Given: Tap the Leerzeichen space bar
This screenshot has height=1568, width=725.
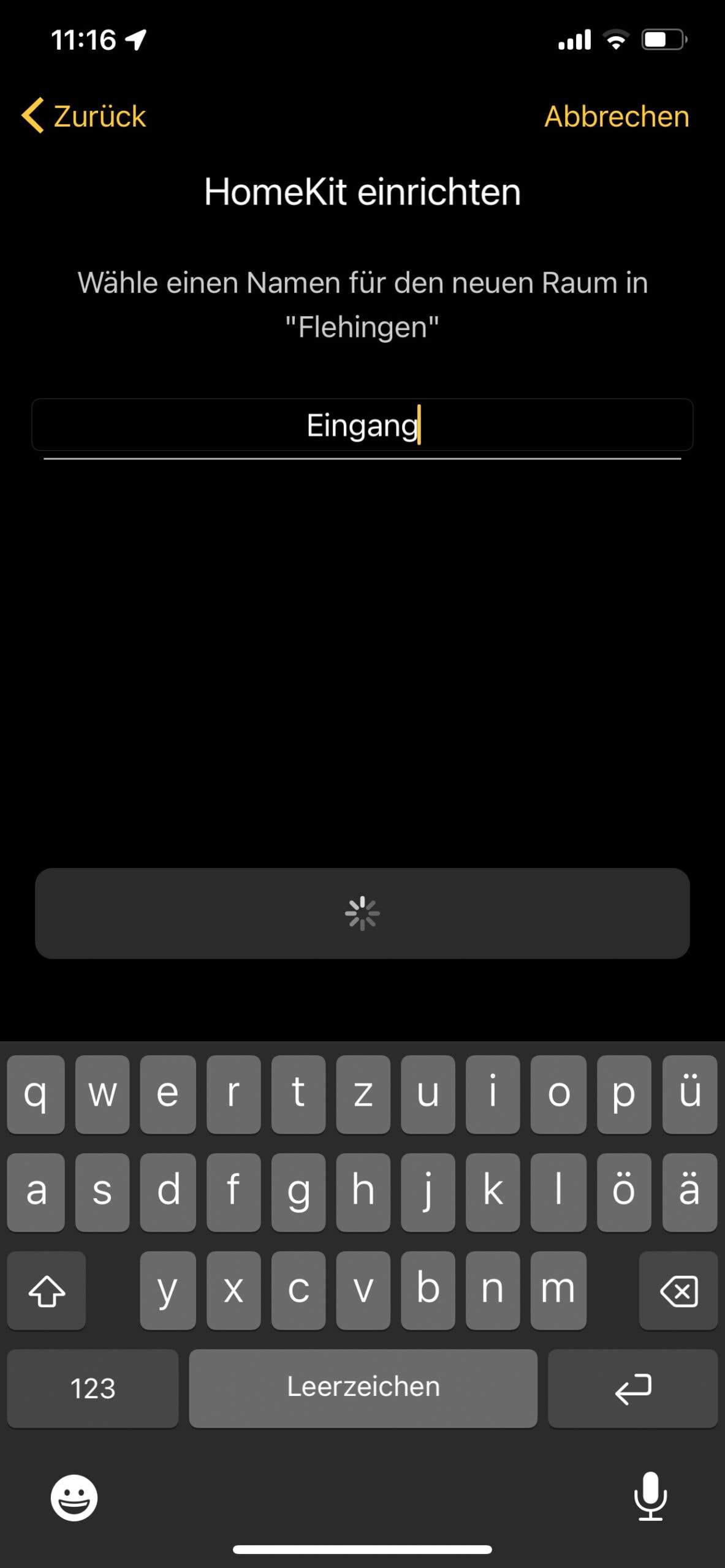Looking at the screenshot, I should pyautogui.click(x=363, y=1388).
